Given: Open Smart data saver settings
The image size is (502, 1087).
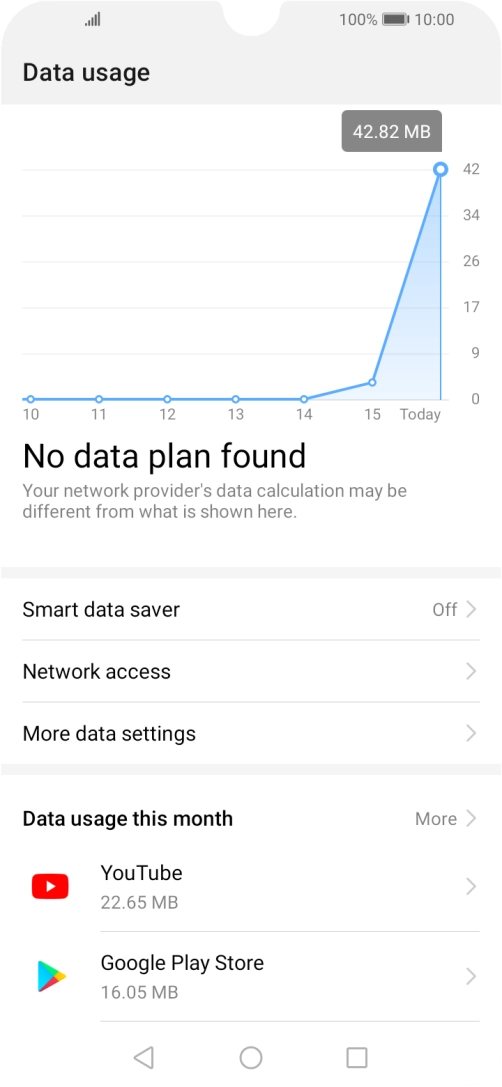Looking at the screenshot, I should pos(251,609).
